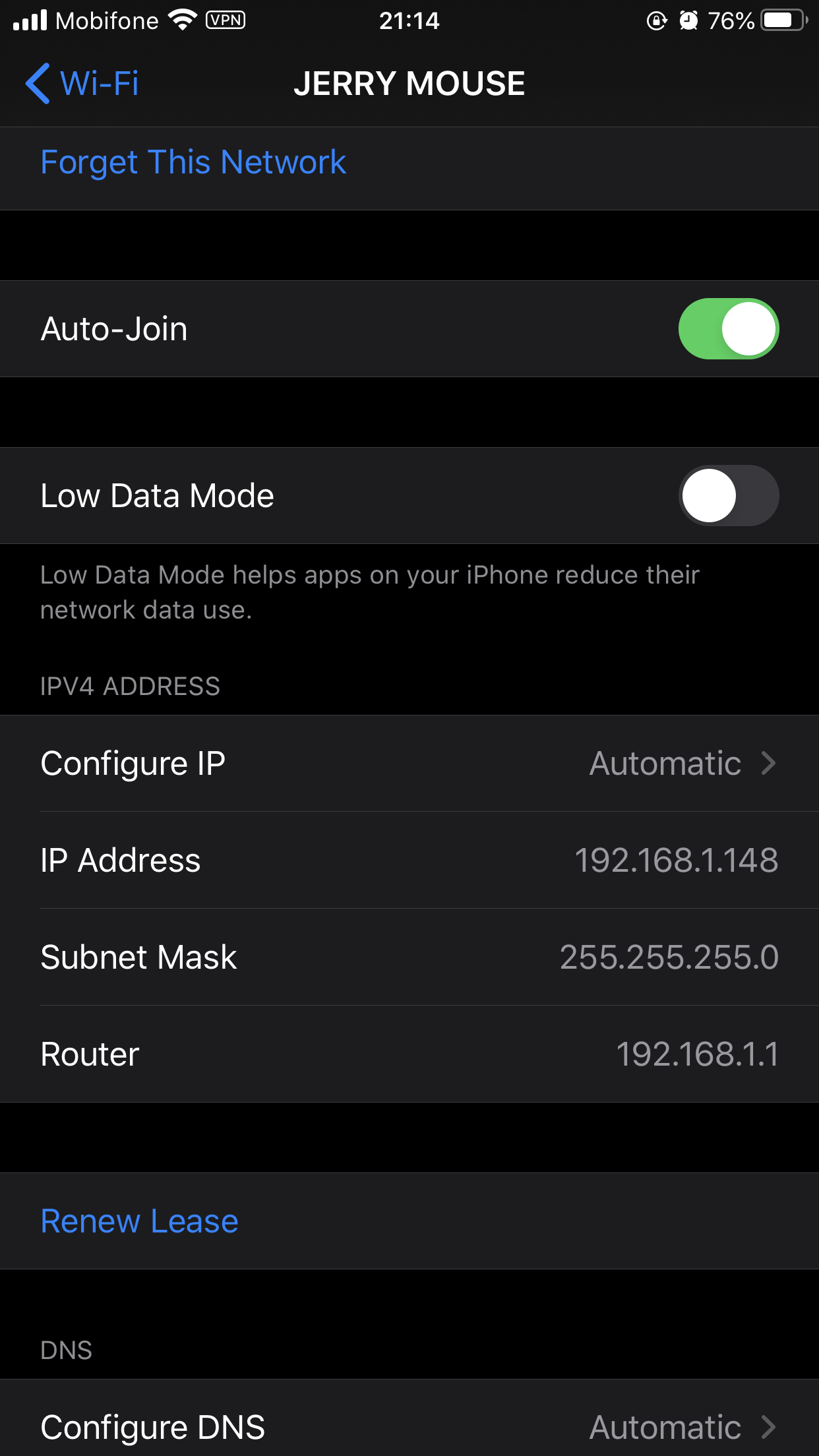Open Configure DNS options
This screenshot has height=1456, width=819.
tap(409, 1427)
